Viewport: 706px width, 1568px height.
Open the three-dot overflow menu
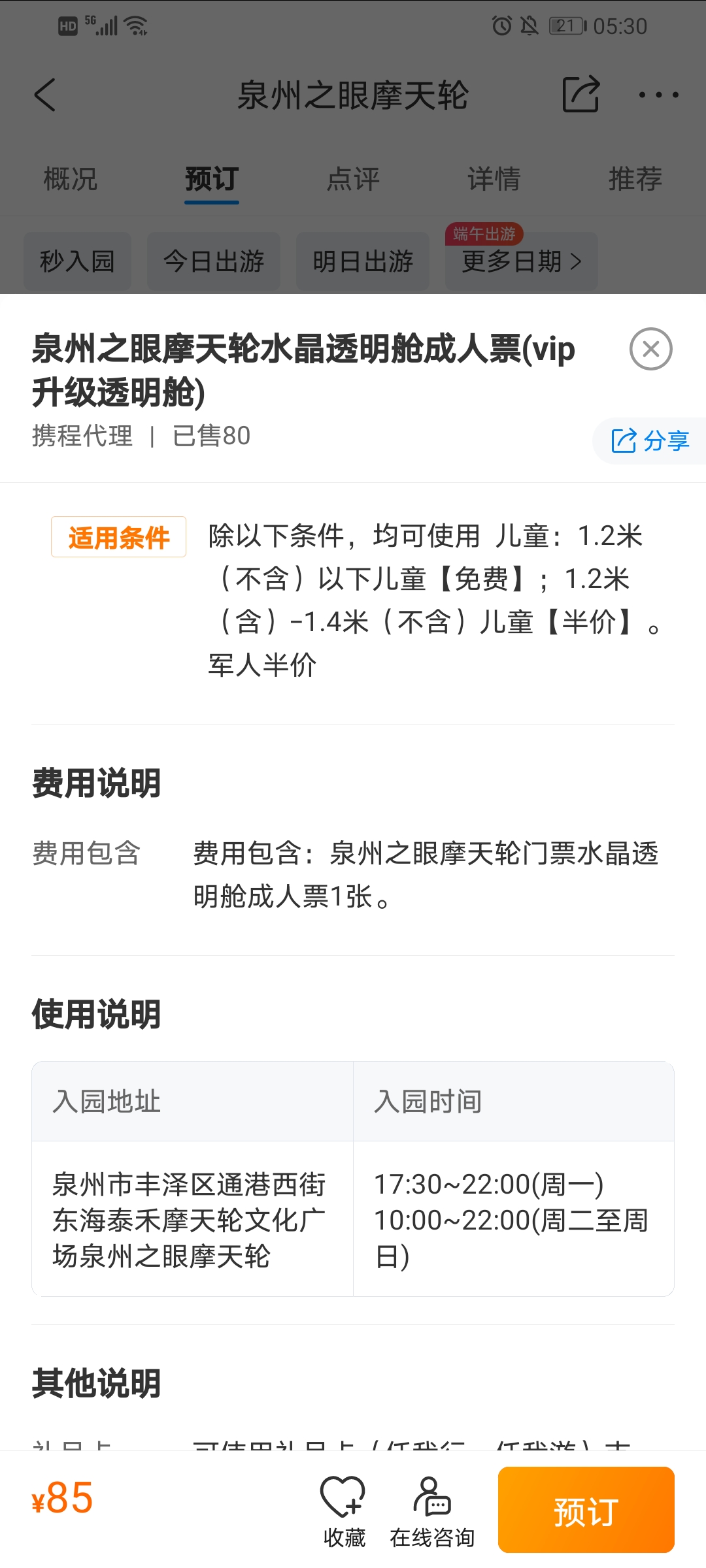pyautogui.click(x=658, y=95)
